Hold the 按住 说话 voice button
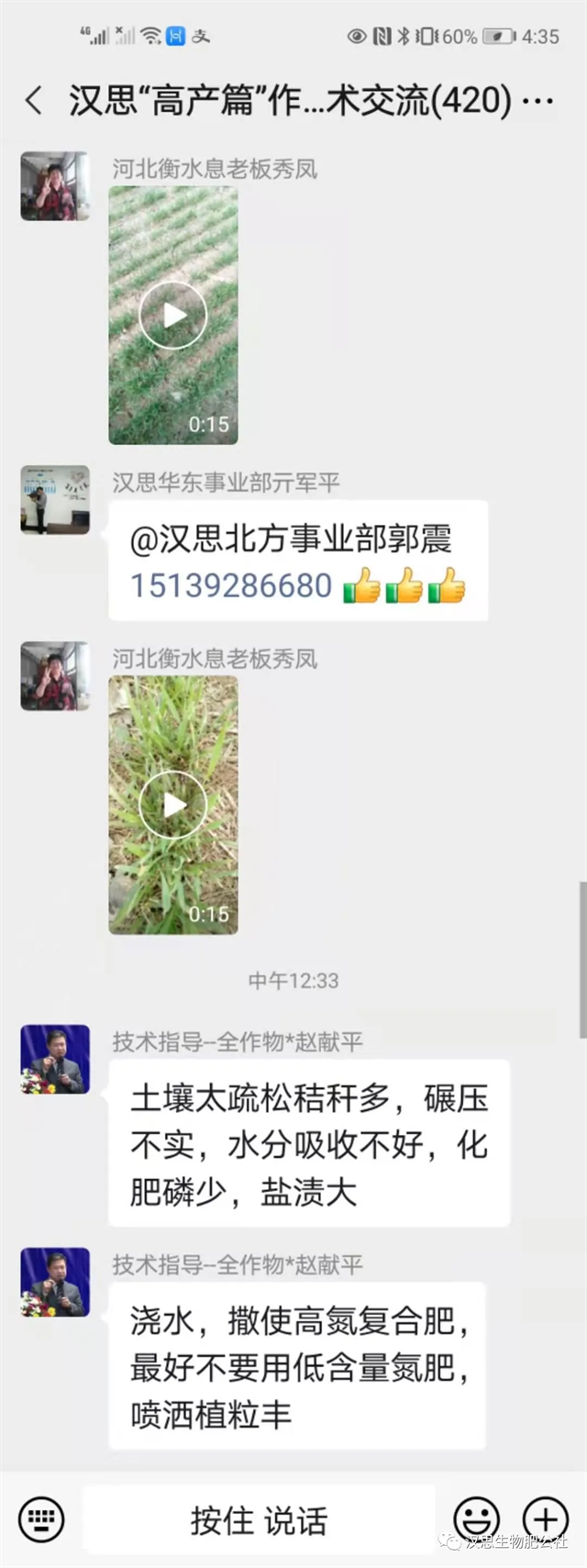Viewport: 587px width, 1568px height. point(259,1520)
